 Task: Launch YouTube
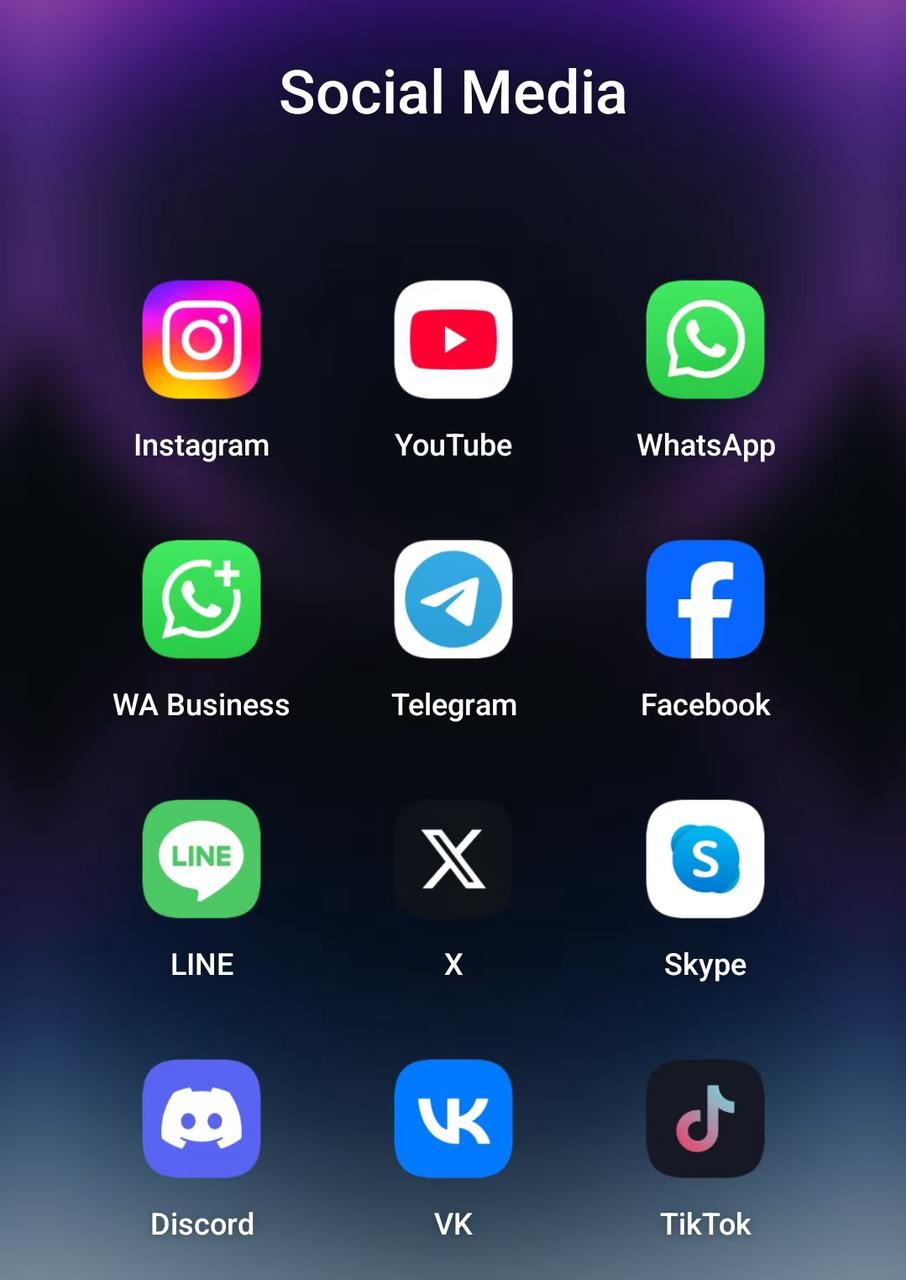click(x=453, y=340)
